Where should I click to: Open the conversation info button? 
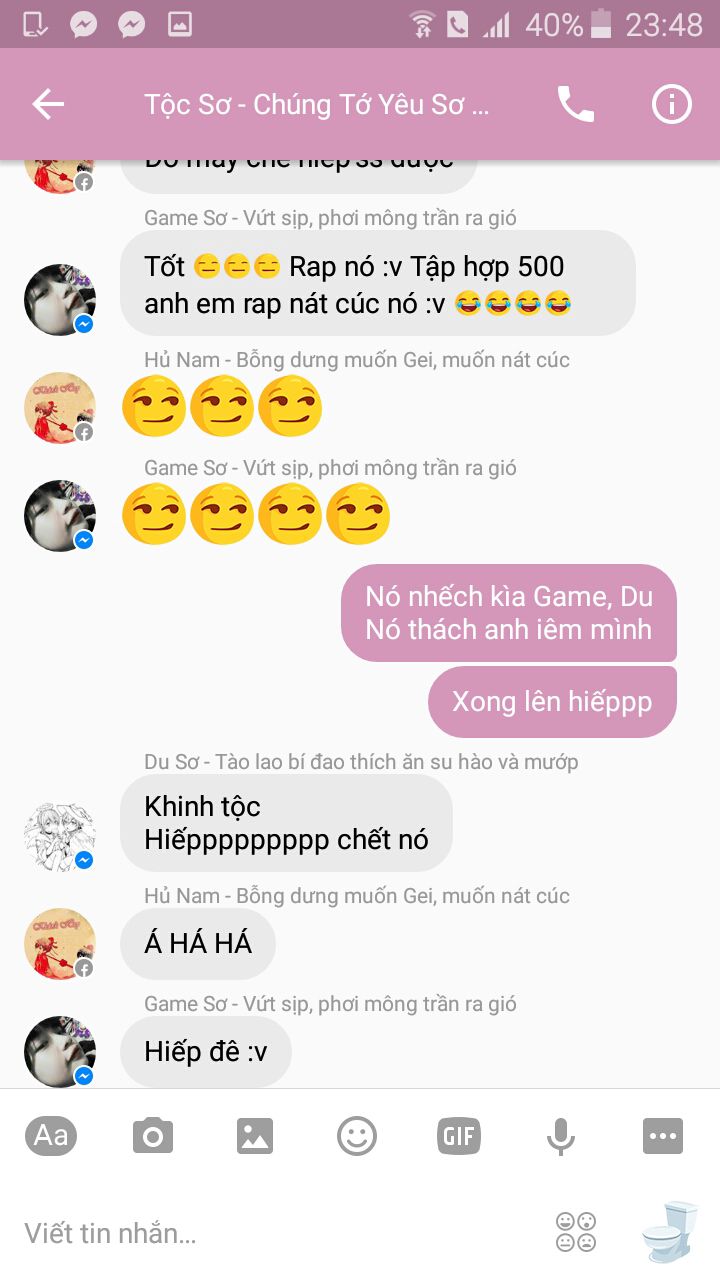tap(671, 104)
